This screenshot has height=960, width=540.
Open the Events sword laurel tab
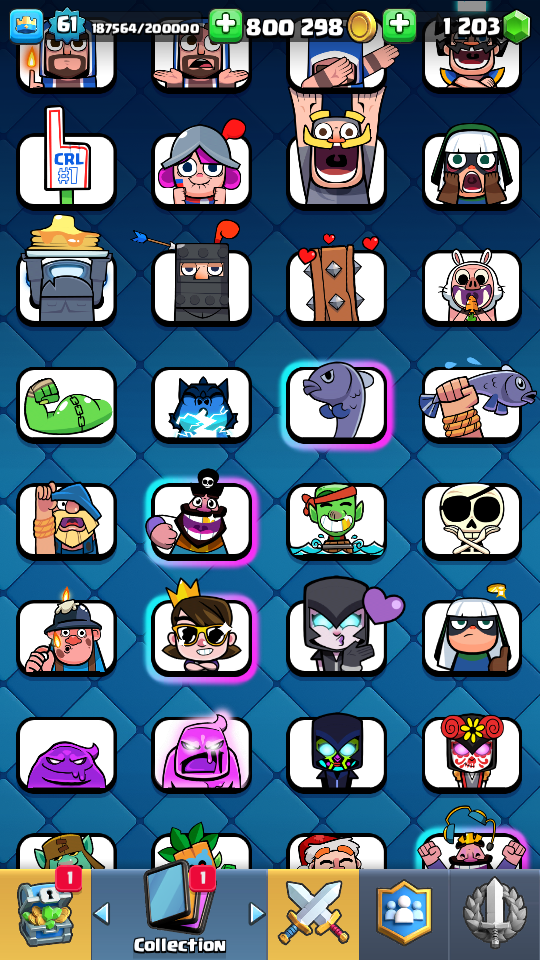495,914
